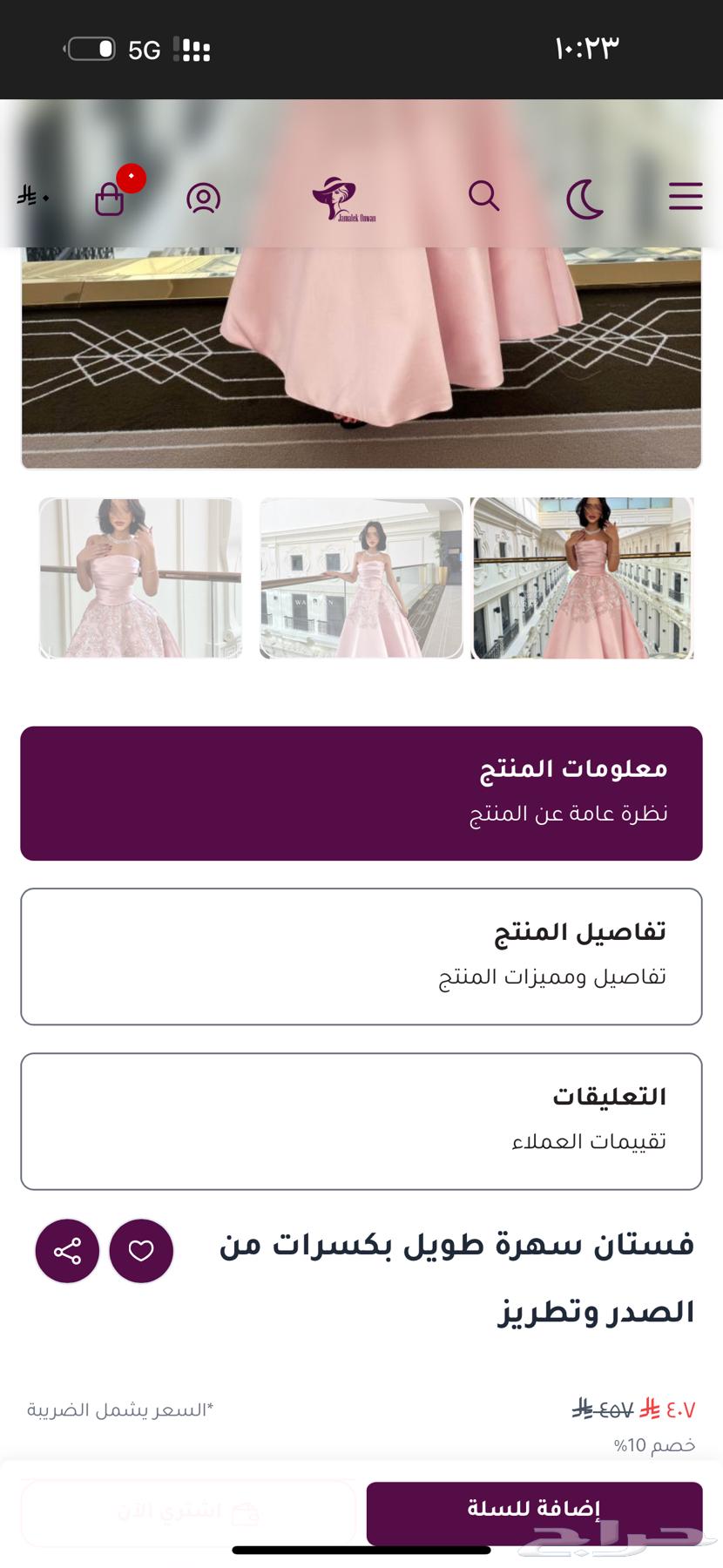Image resolution: width=723 pixels, height=1568 pixels.
Task: Toggle dark mode with the moon icon
Action: 584,200
